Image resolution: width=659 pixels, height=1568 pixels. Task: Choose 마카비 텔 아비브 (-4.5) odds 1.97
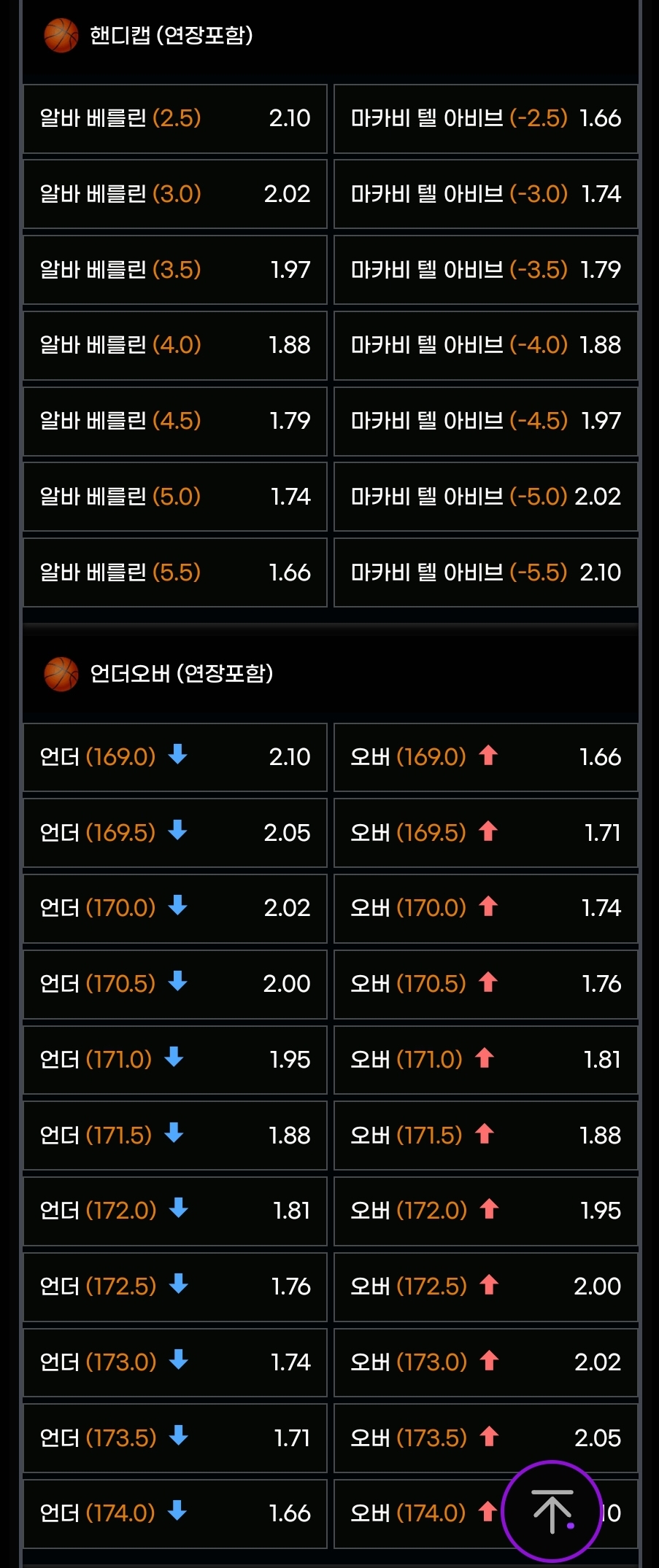(x=485, y=421)
